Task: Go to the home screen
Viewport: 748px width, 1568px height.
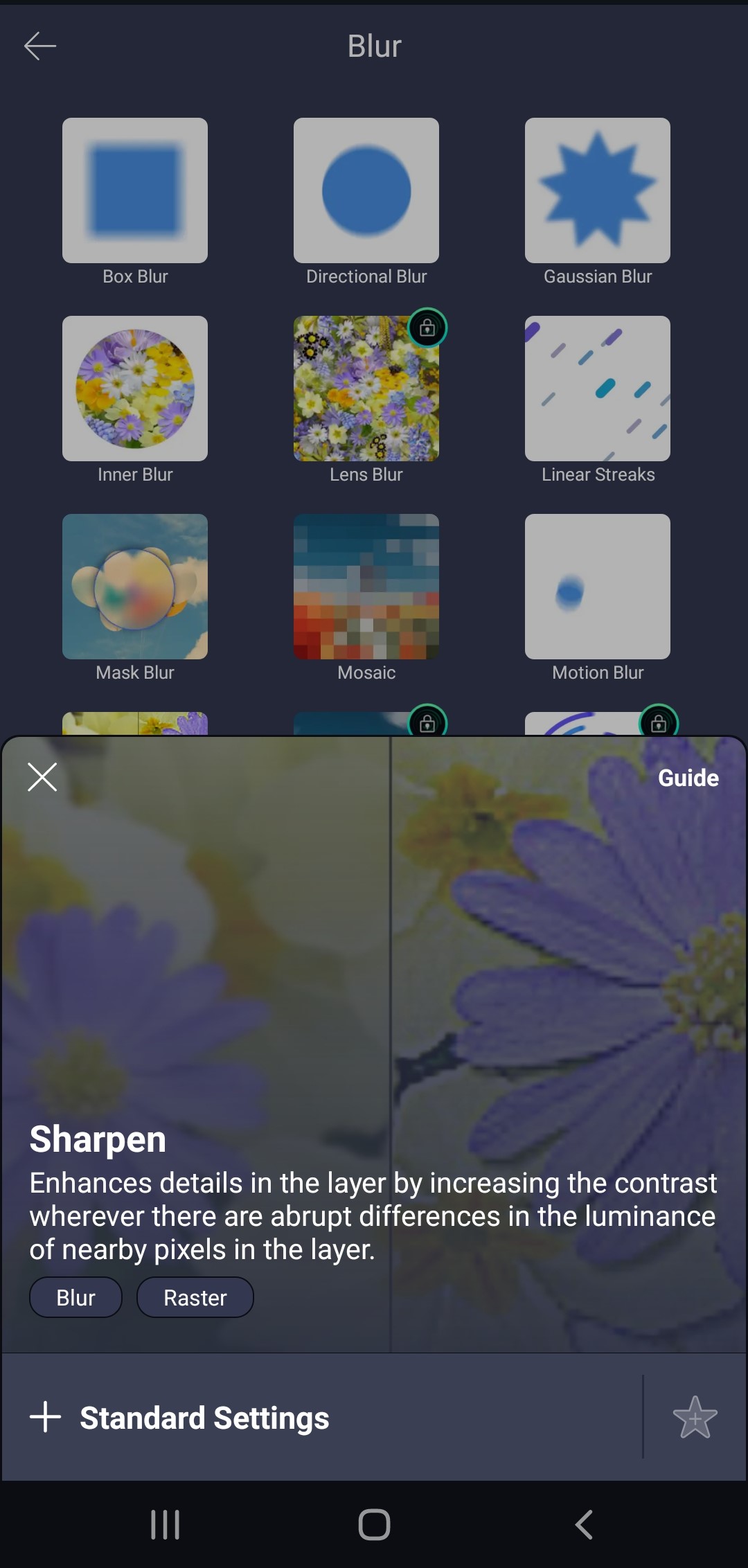Action: pos(374,1524)
